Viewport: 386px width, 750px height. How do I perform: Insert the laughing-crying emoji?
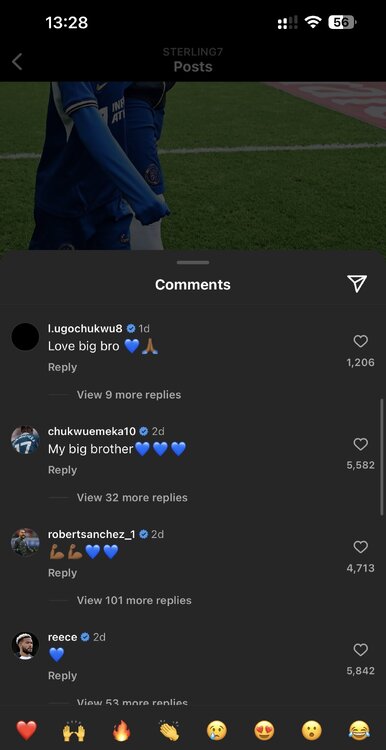[x=359, y=731]
